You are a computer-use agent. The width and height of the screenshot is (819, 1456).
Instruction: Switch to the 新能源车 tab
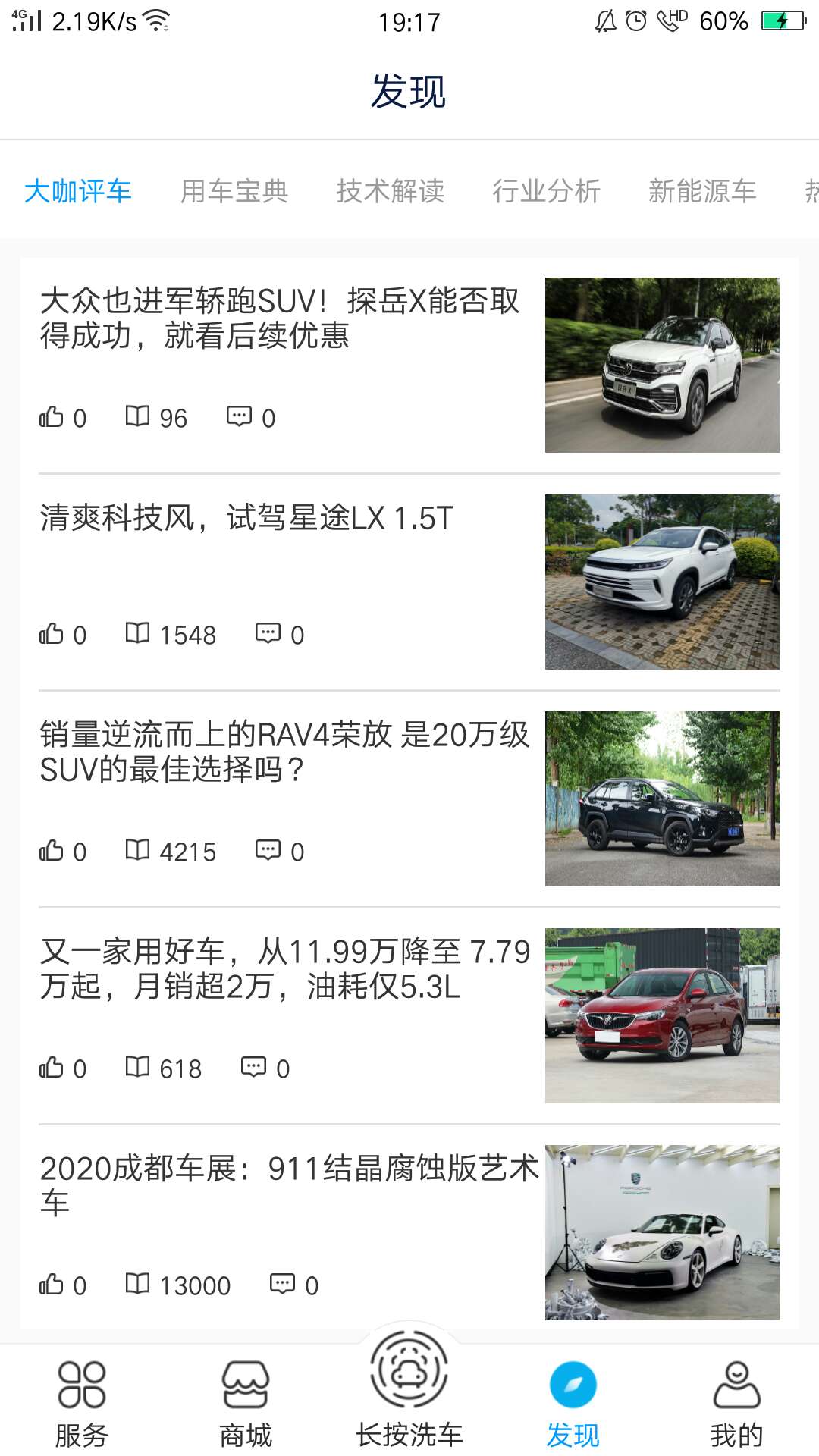tap(702, 191)
